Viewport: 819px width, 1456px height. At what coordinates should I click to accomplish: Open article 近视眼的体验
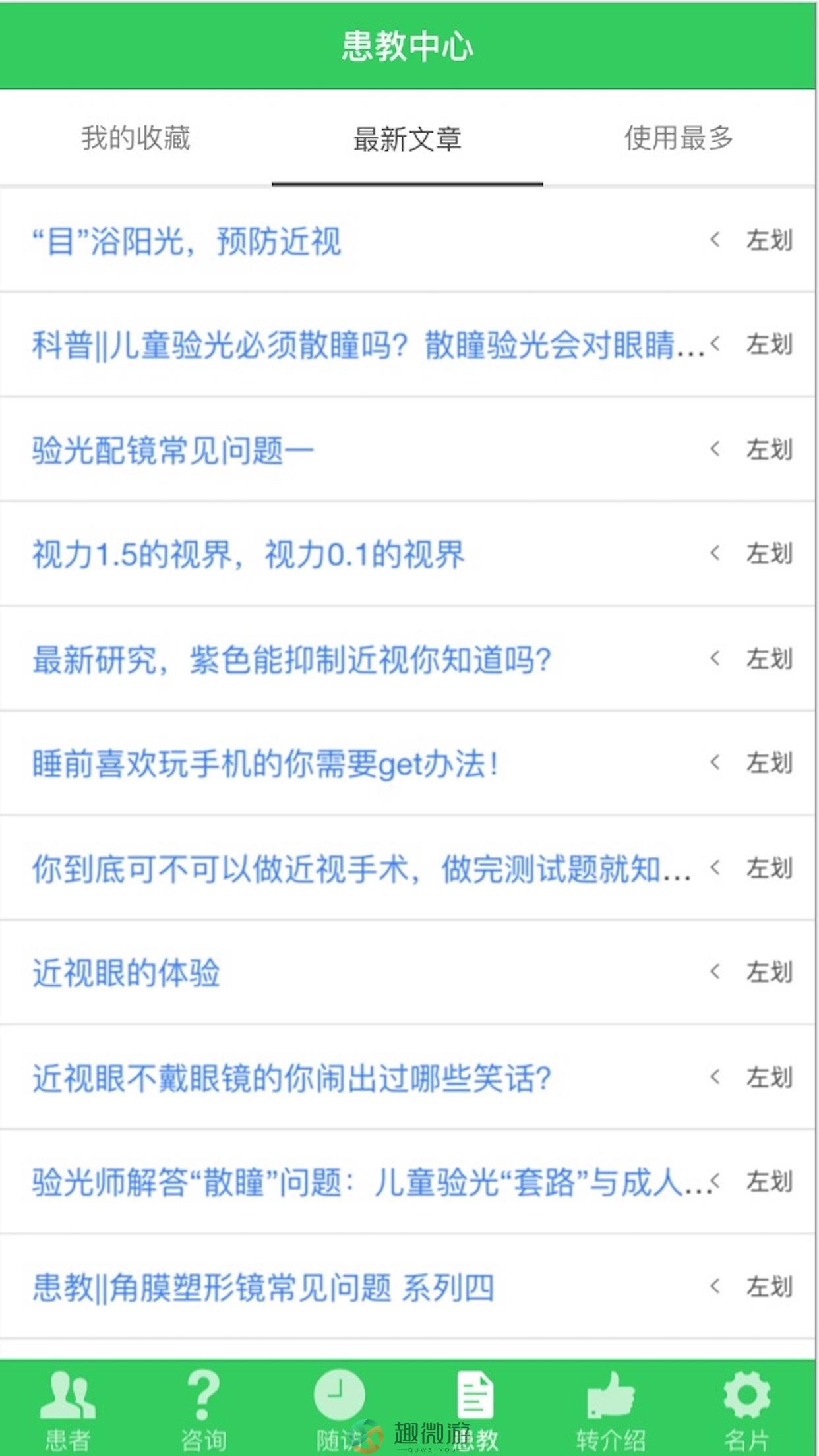(408, 973)
